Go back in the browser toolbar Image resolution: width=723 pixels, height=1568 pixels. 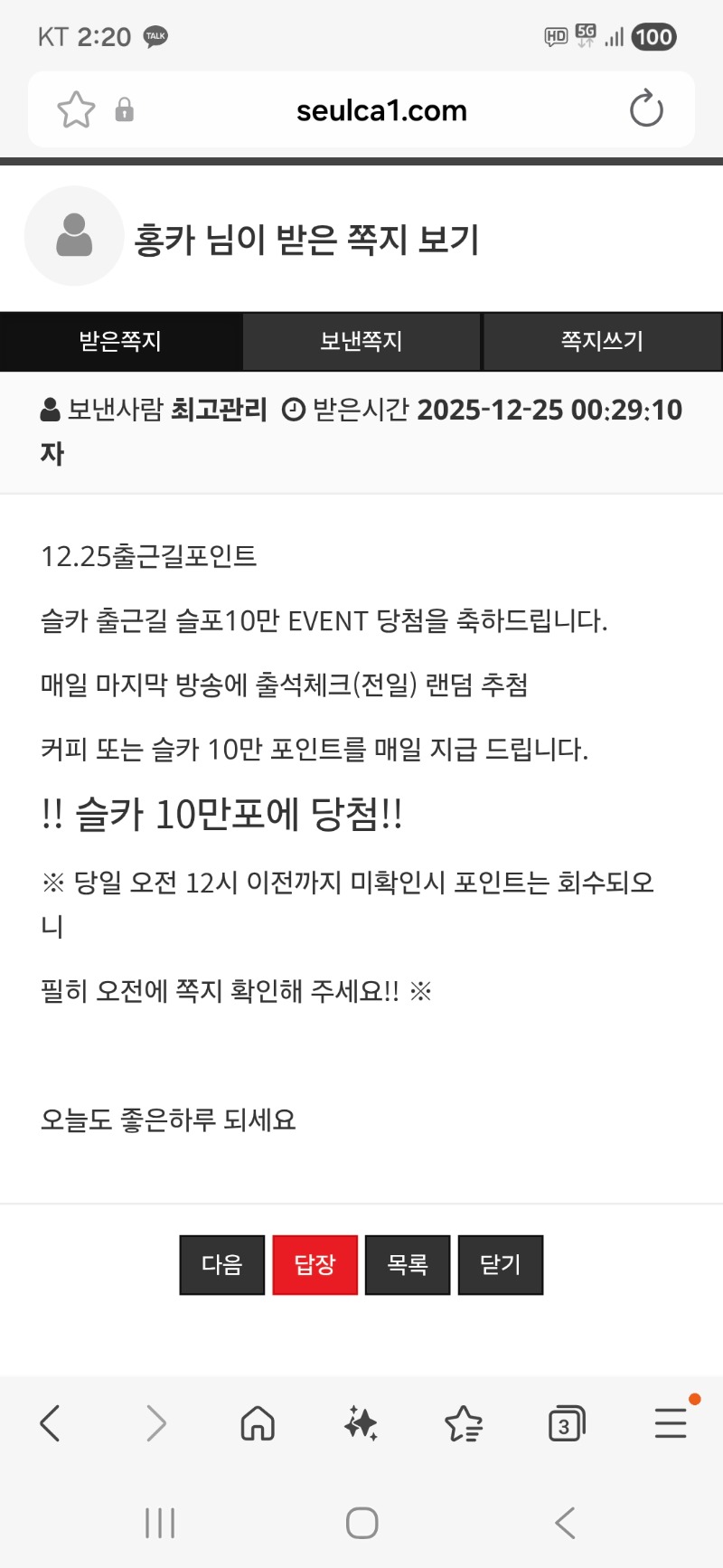coord(51,1423)
